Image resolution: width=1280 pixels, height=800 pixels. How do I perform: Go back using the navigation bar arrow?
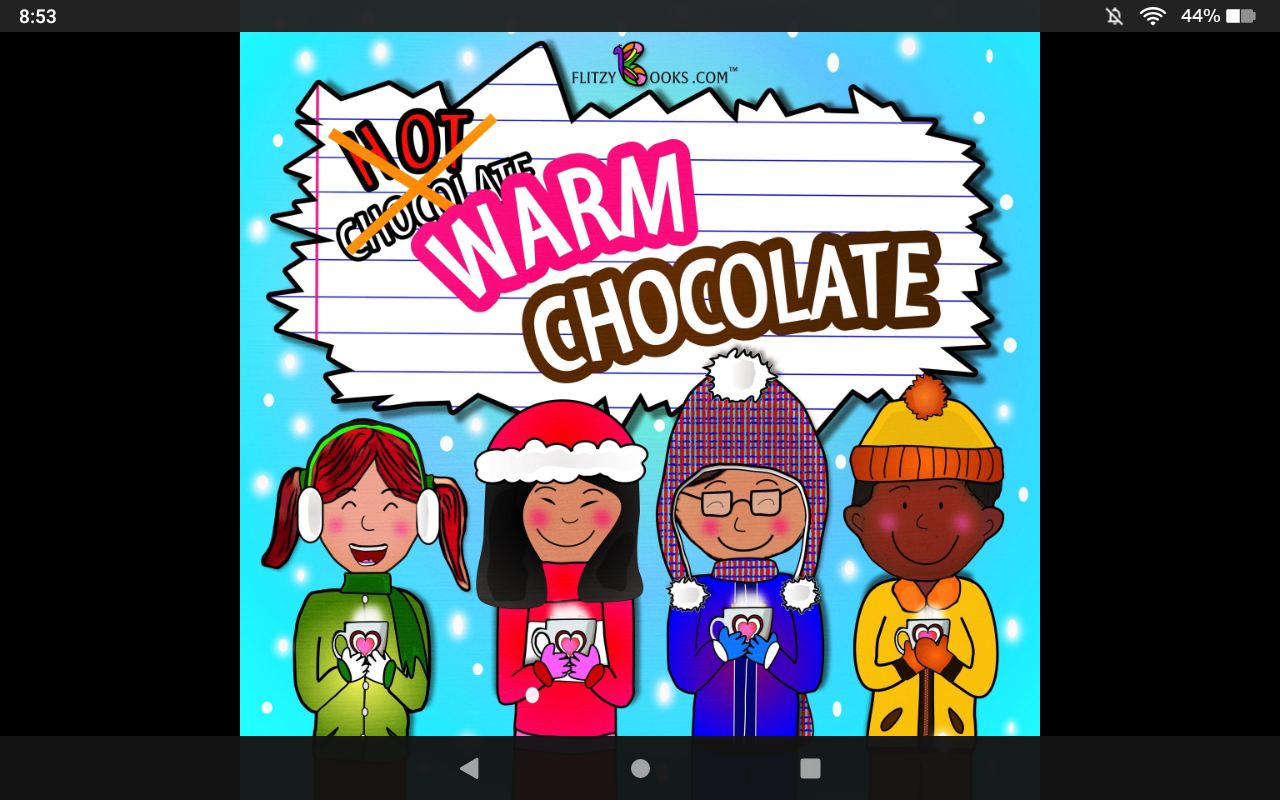pos(469,768)
